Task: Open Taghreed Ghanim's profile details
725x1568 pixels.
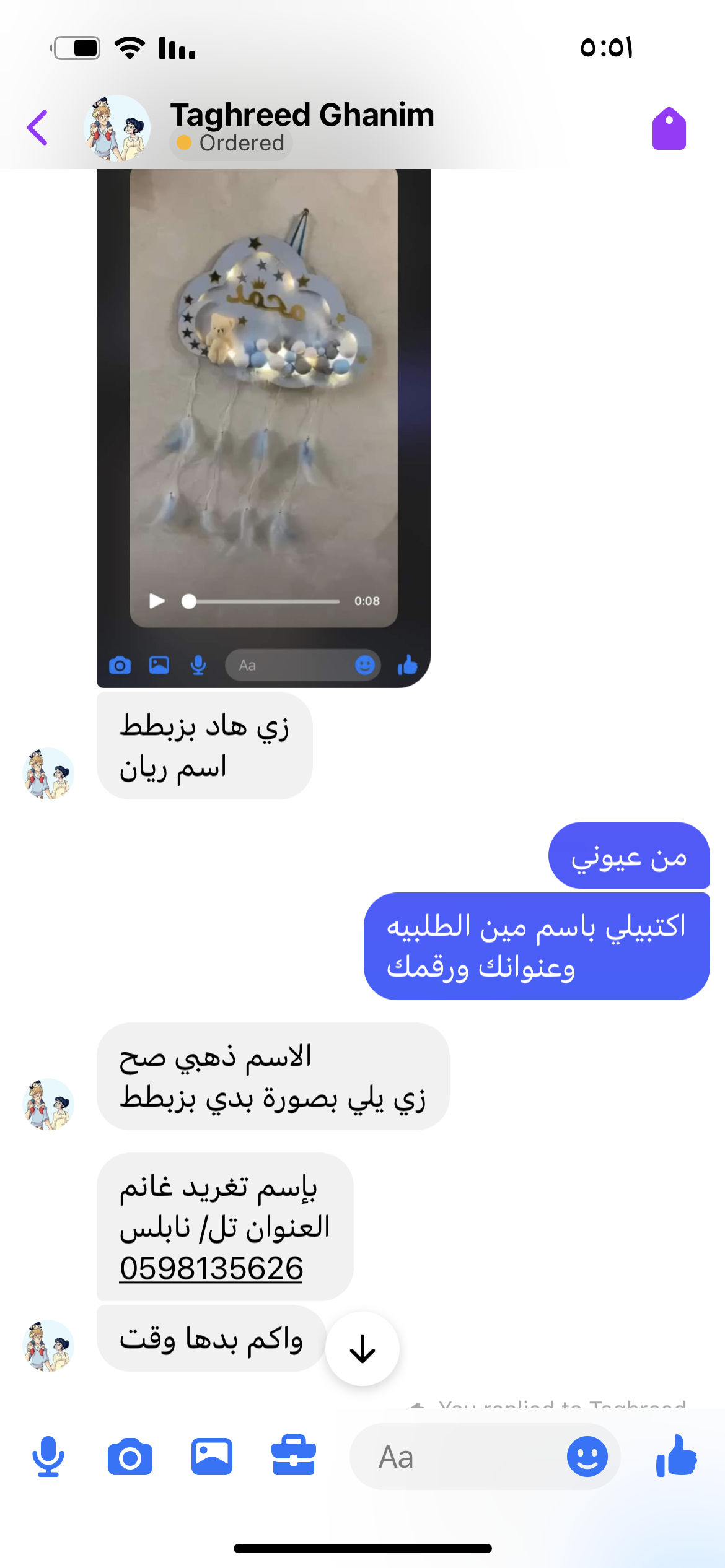Action: [x=302, y=115]
